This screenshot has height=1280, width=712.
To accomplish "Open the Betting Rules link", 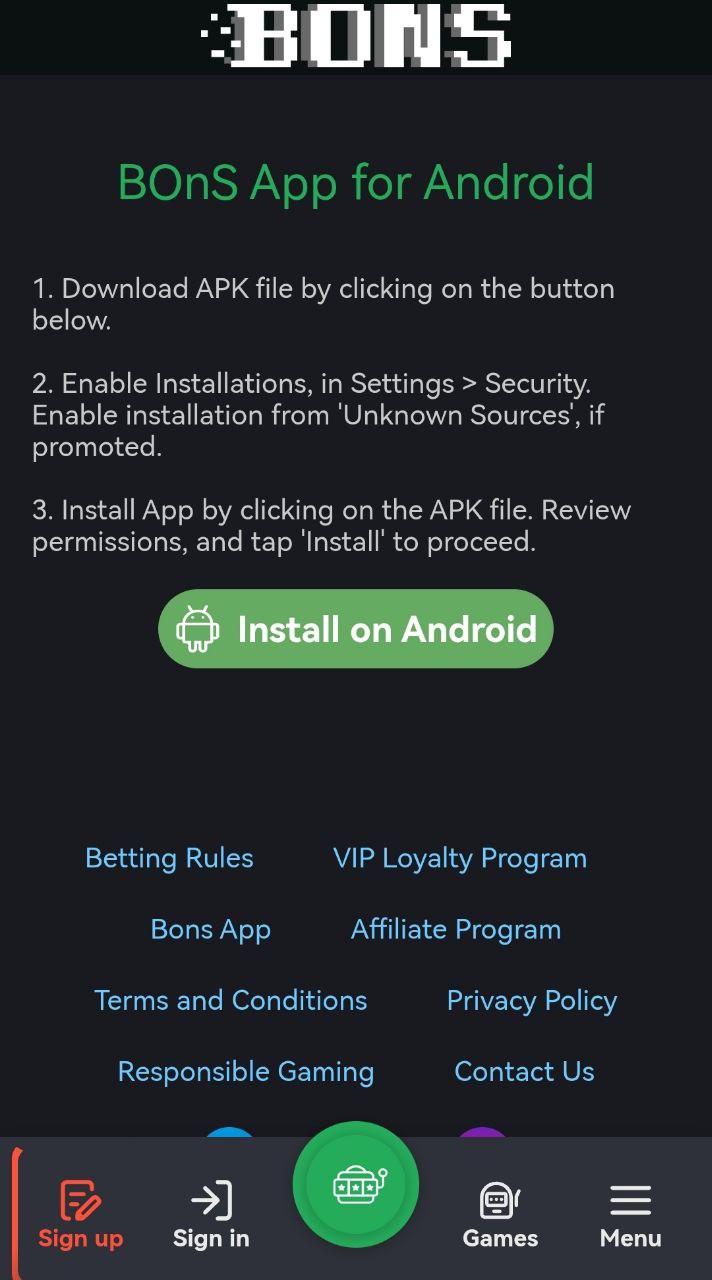I will [x=169, y=858].
